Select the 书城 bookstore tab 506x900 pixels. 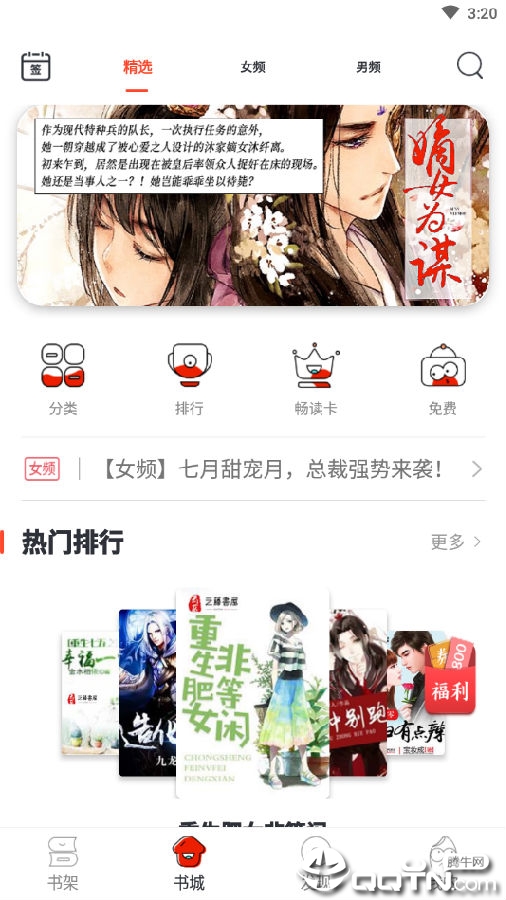click(x=189, y=863)
